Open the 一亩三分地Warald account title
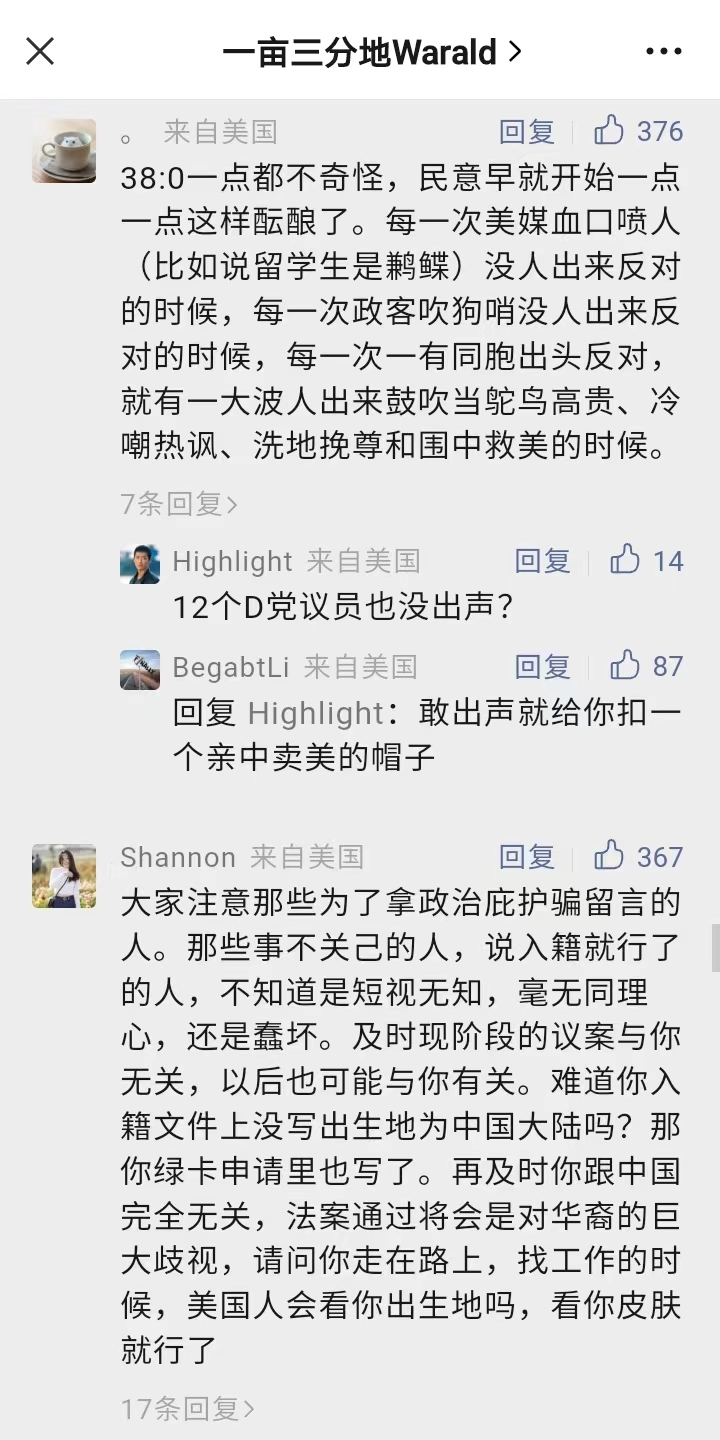The image size is (720, 1440). (x=372, y=51)
